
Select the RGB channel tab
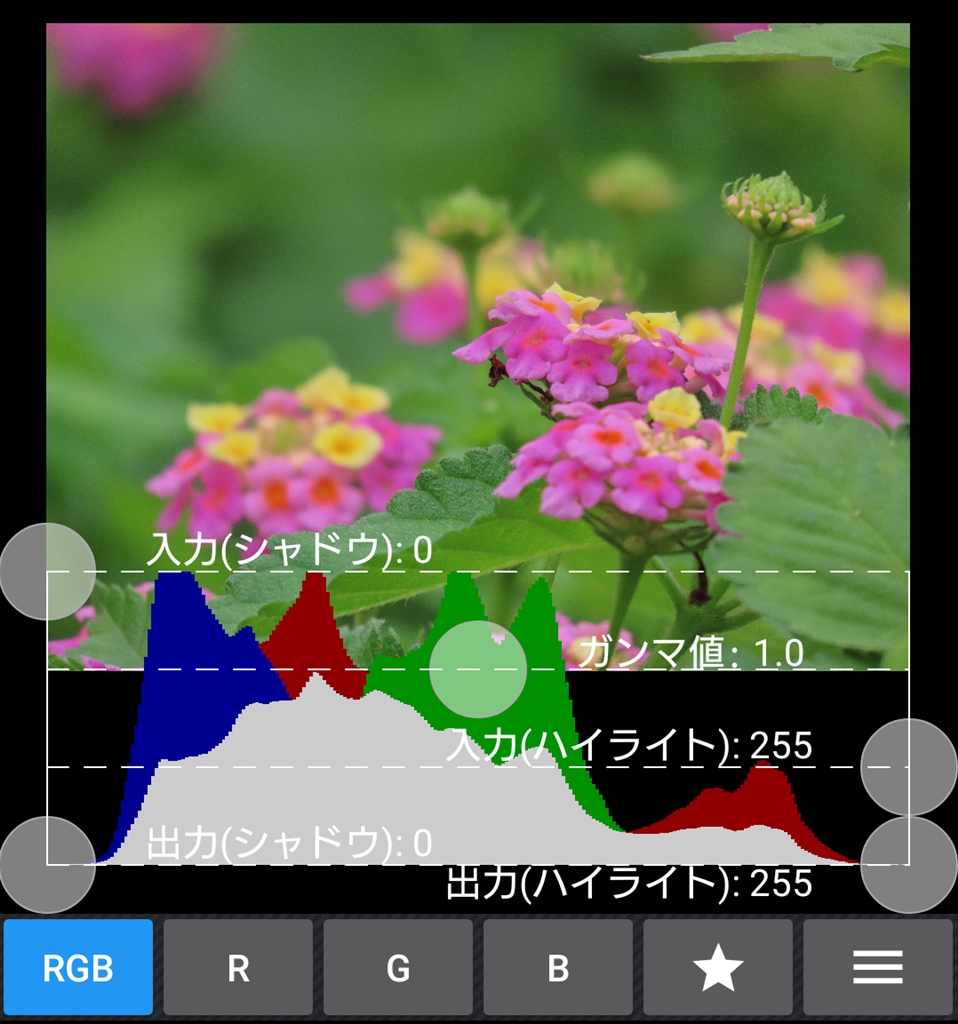point(78,967)
